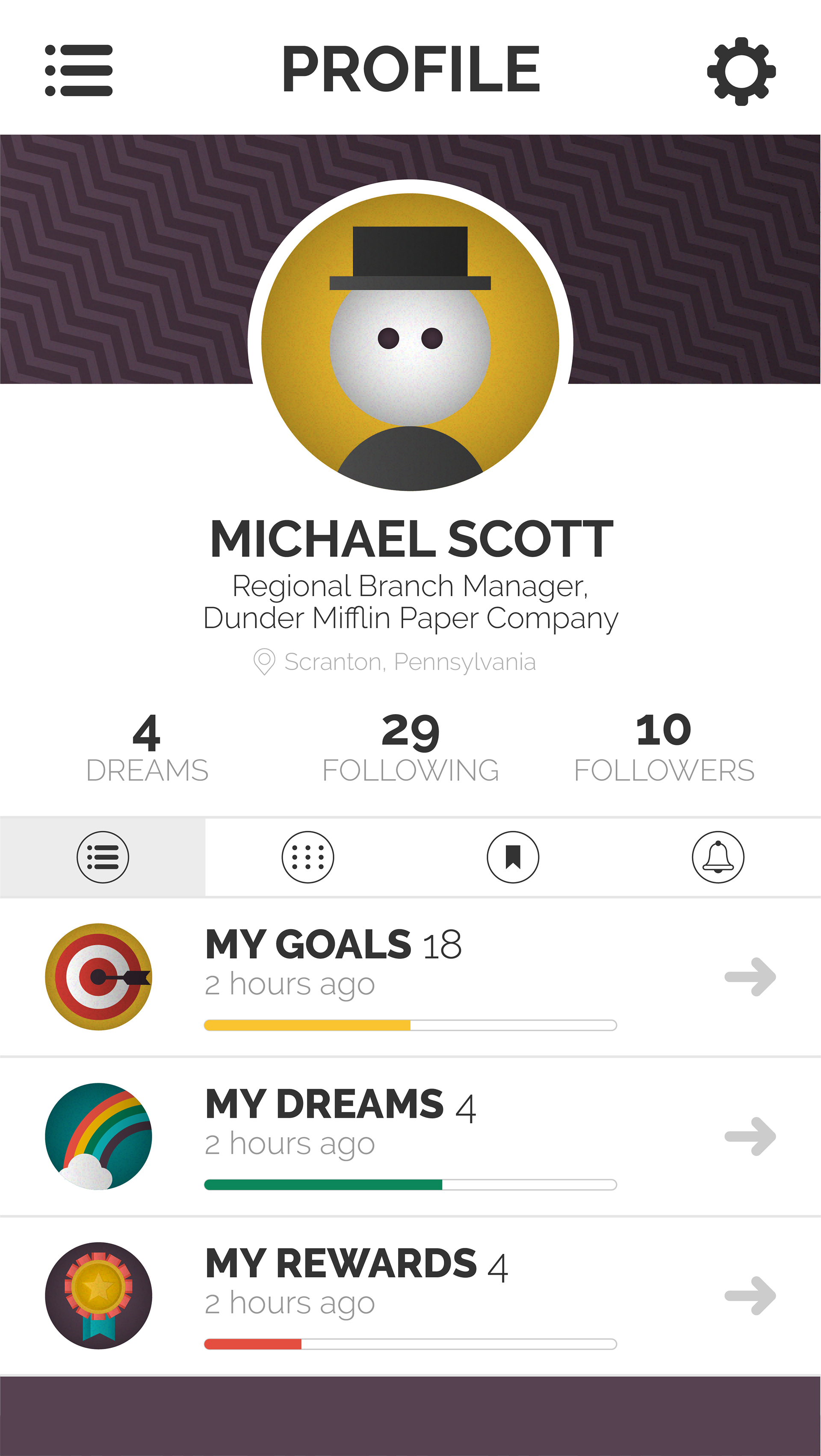Viewport: 821px width, 1456px height.
Task: Switch to the notifications bell tab
Action: [x=718, y=857]
